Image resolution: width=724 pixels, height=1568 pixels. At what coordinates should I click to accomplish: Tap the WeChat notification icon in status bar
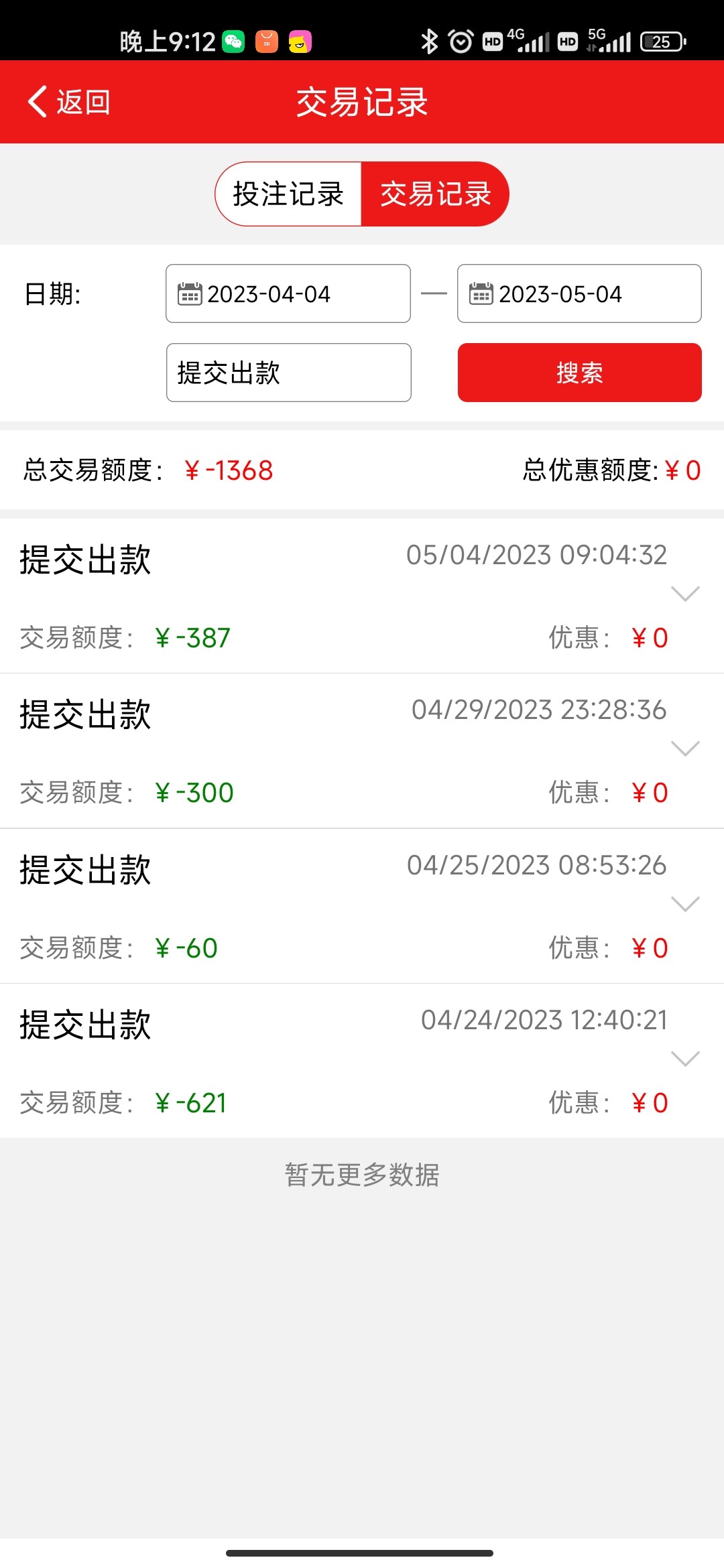pyautogui.click(x=233, y=42)
